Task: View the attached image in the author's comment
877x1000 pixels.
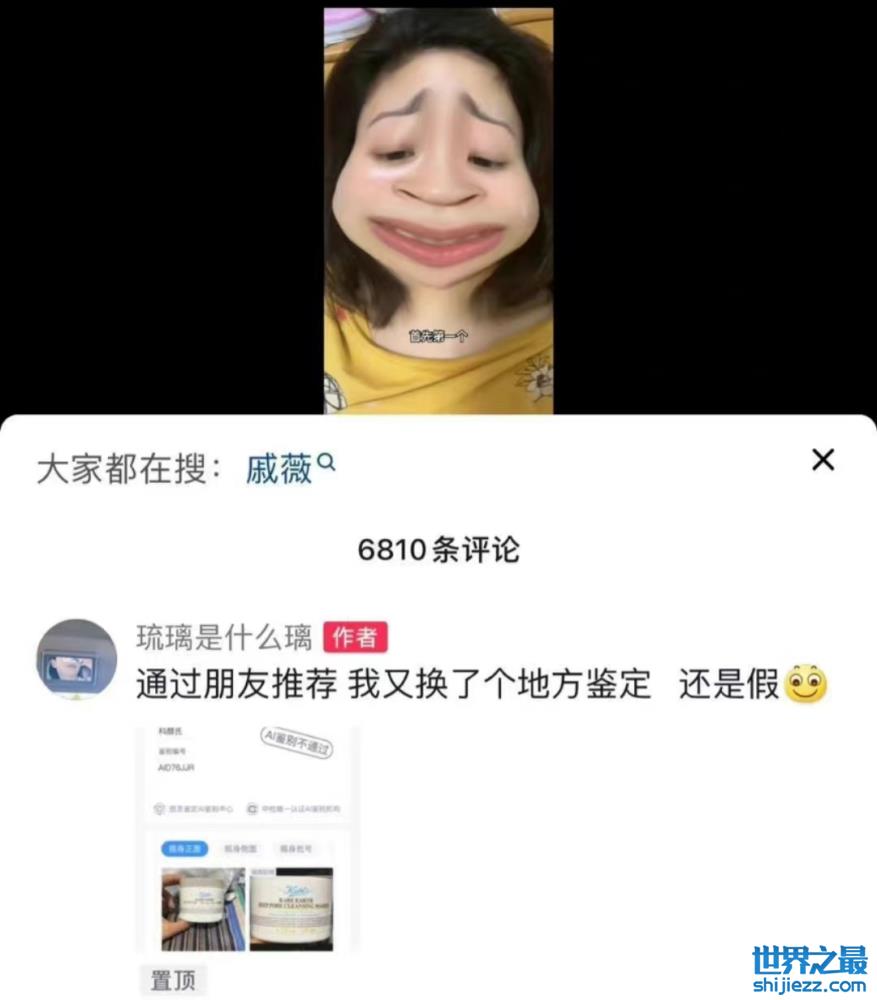Action: pos(247,838)
